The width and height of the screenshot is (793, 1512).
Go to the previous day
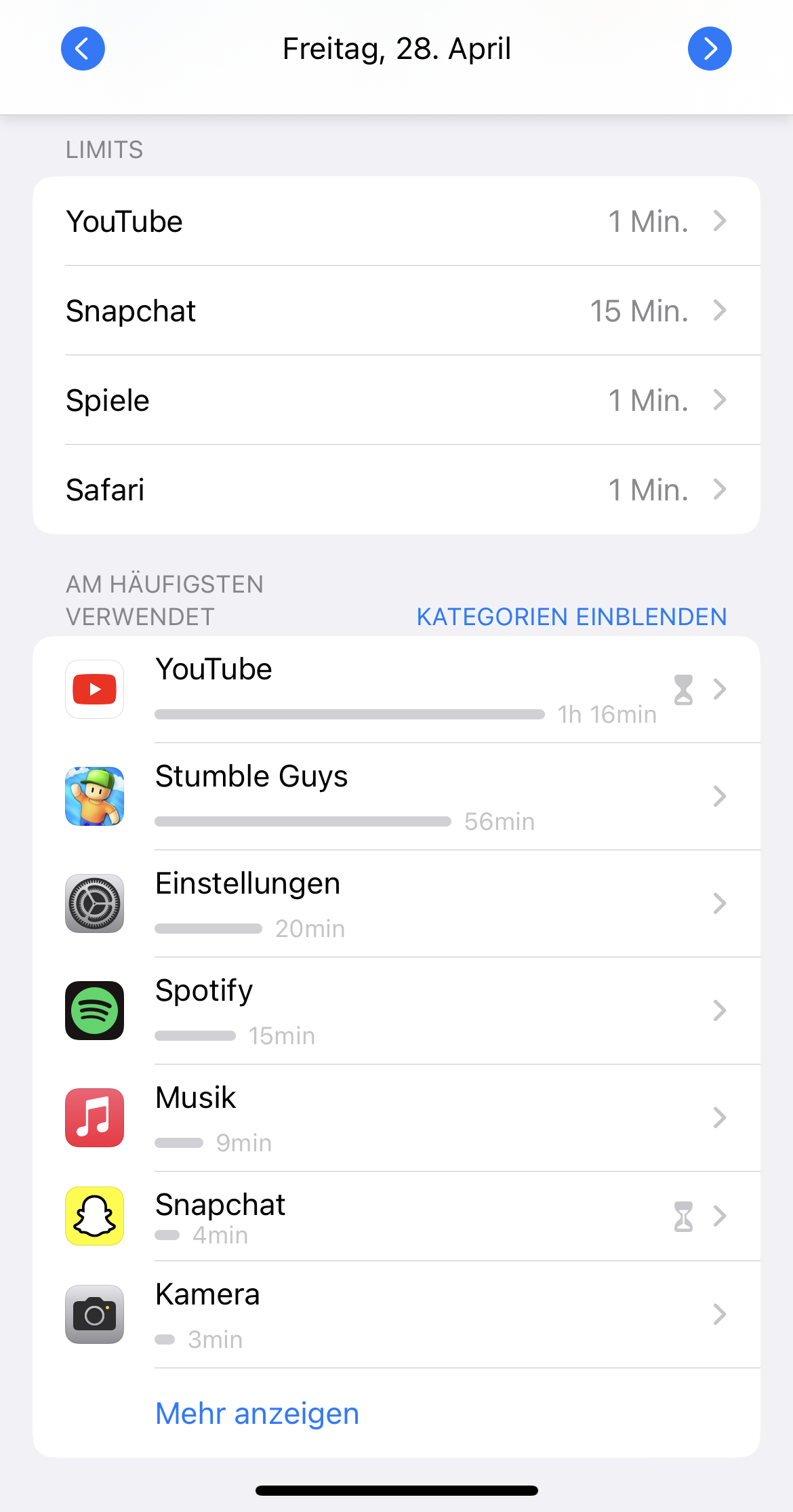click(x=83, y=49)
